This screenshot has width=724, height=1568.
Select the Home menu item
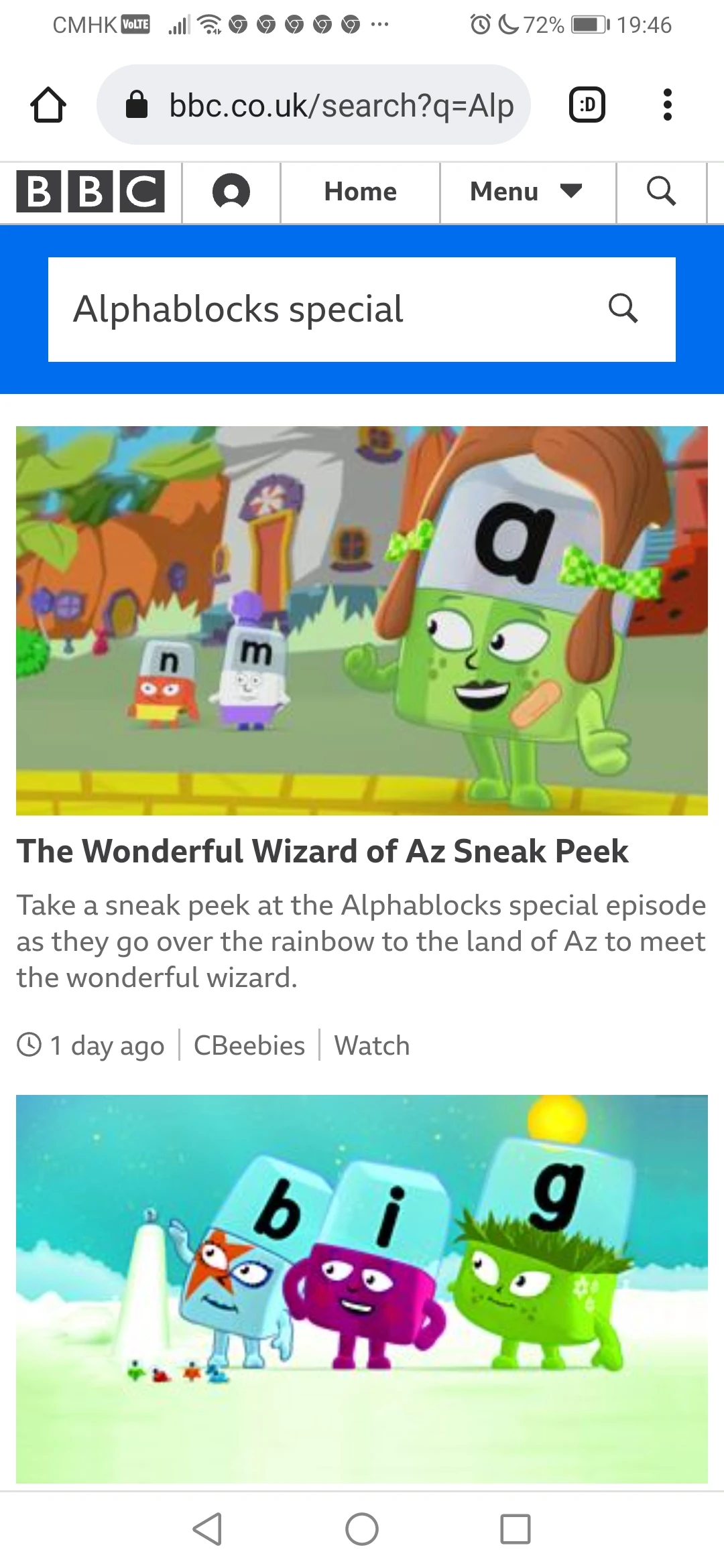click(x=359, y=192)
